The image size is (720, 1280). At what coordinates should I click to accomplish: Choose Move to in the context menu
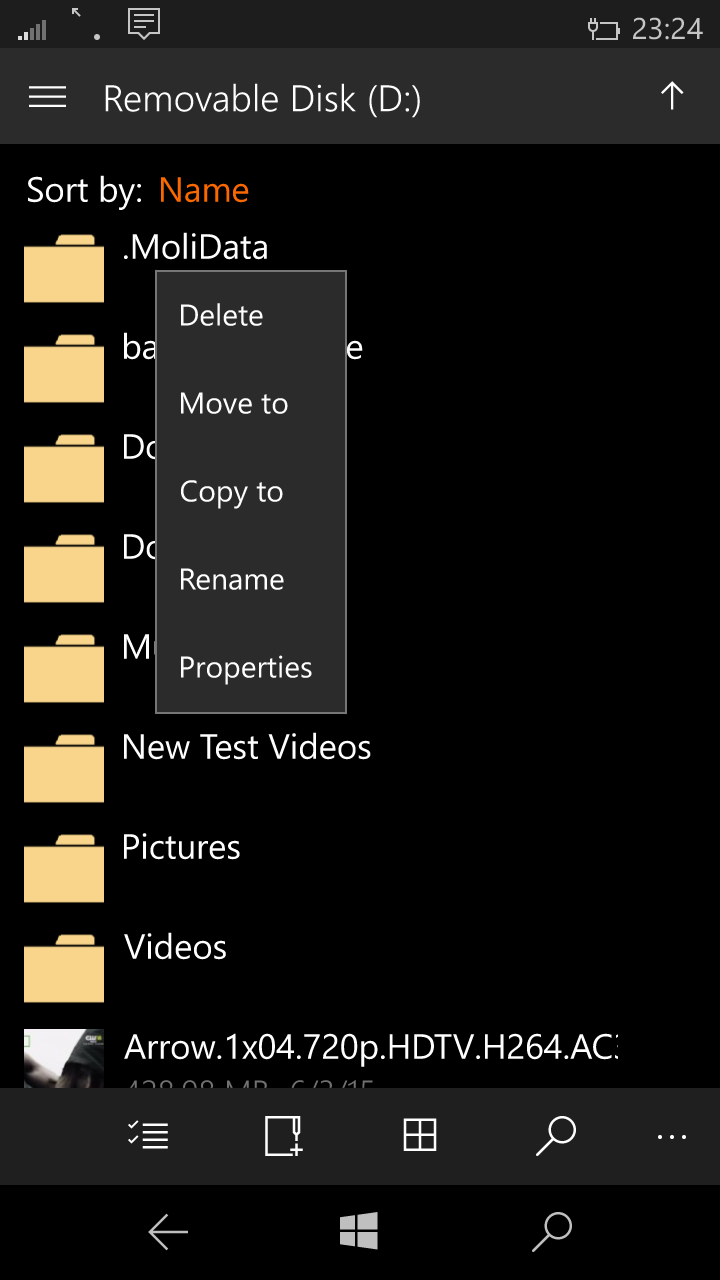tap(233, 404)
